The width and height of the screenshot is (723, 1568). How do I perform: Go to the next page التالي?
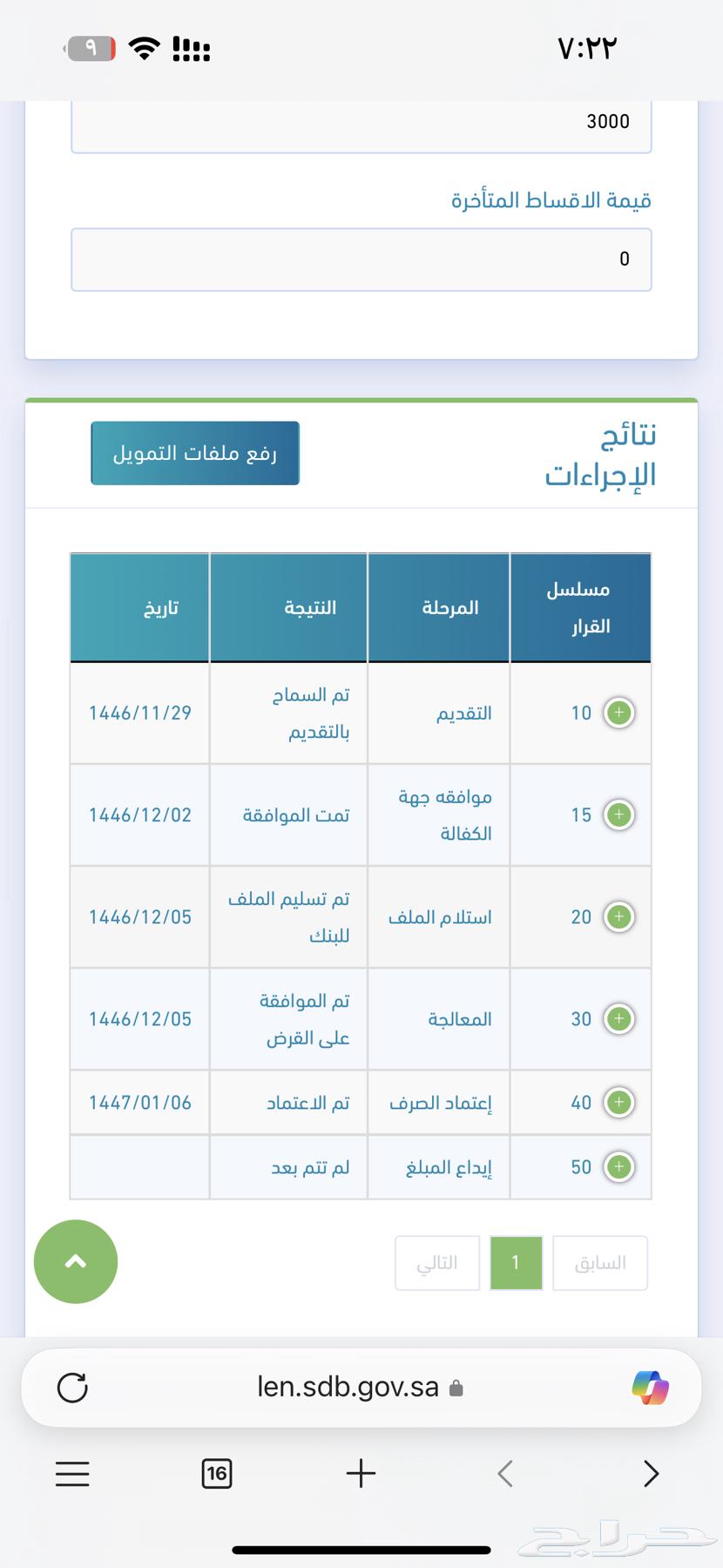(x=437, y=1262)
